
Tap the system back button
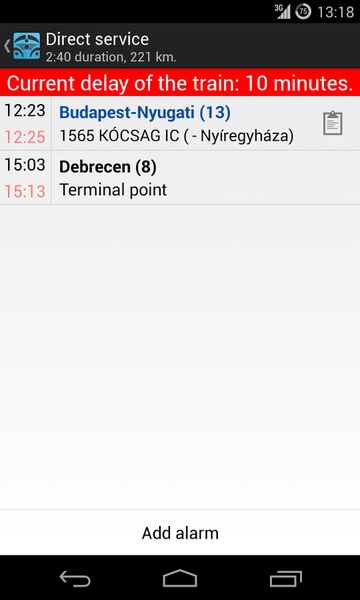75,578
